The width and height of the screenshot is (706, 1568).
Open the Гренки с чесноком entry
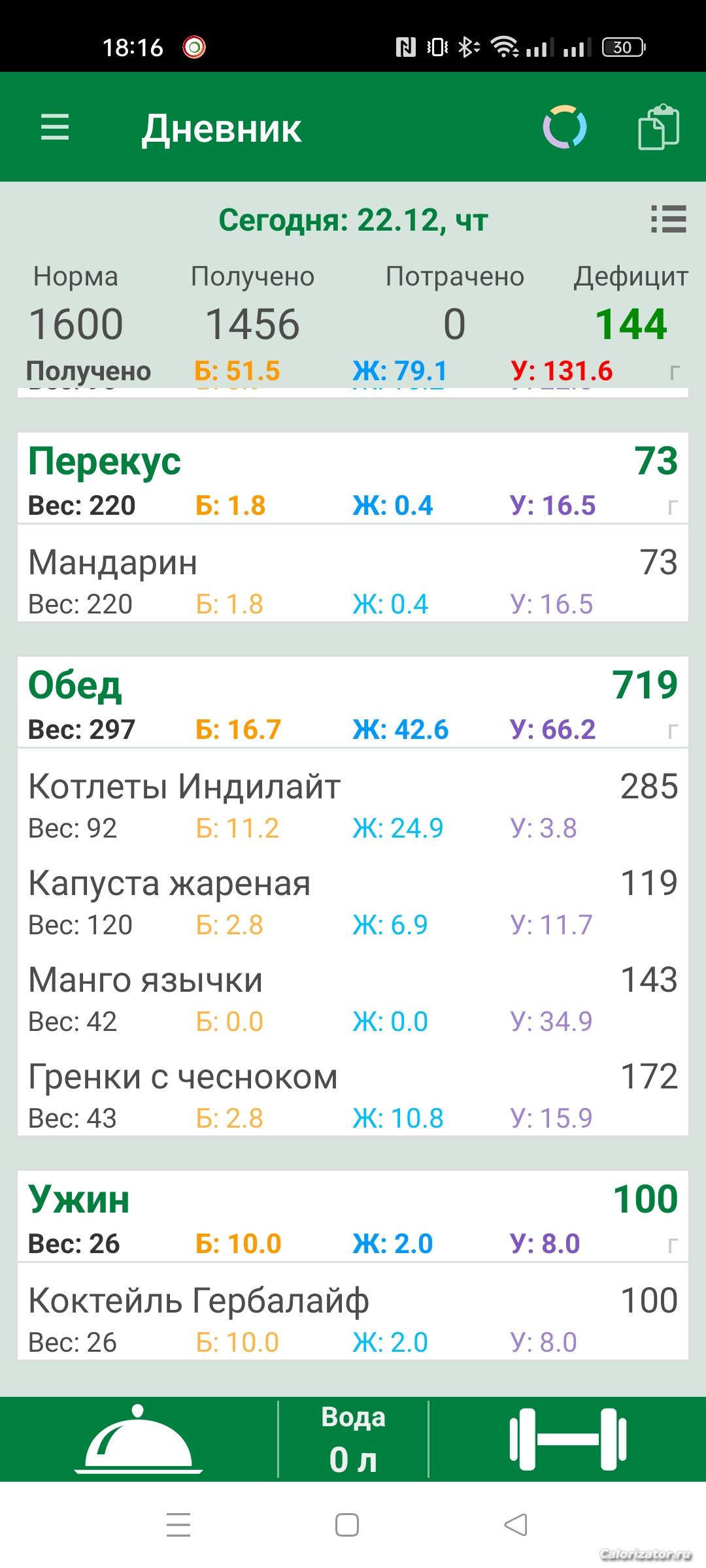(353, 1093)
